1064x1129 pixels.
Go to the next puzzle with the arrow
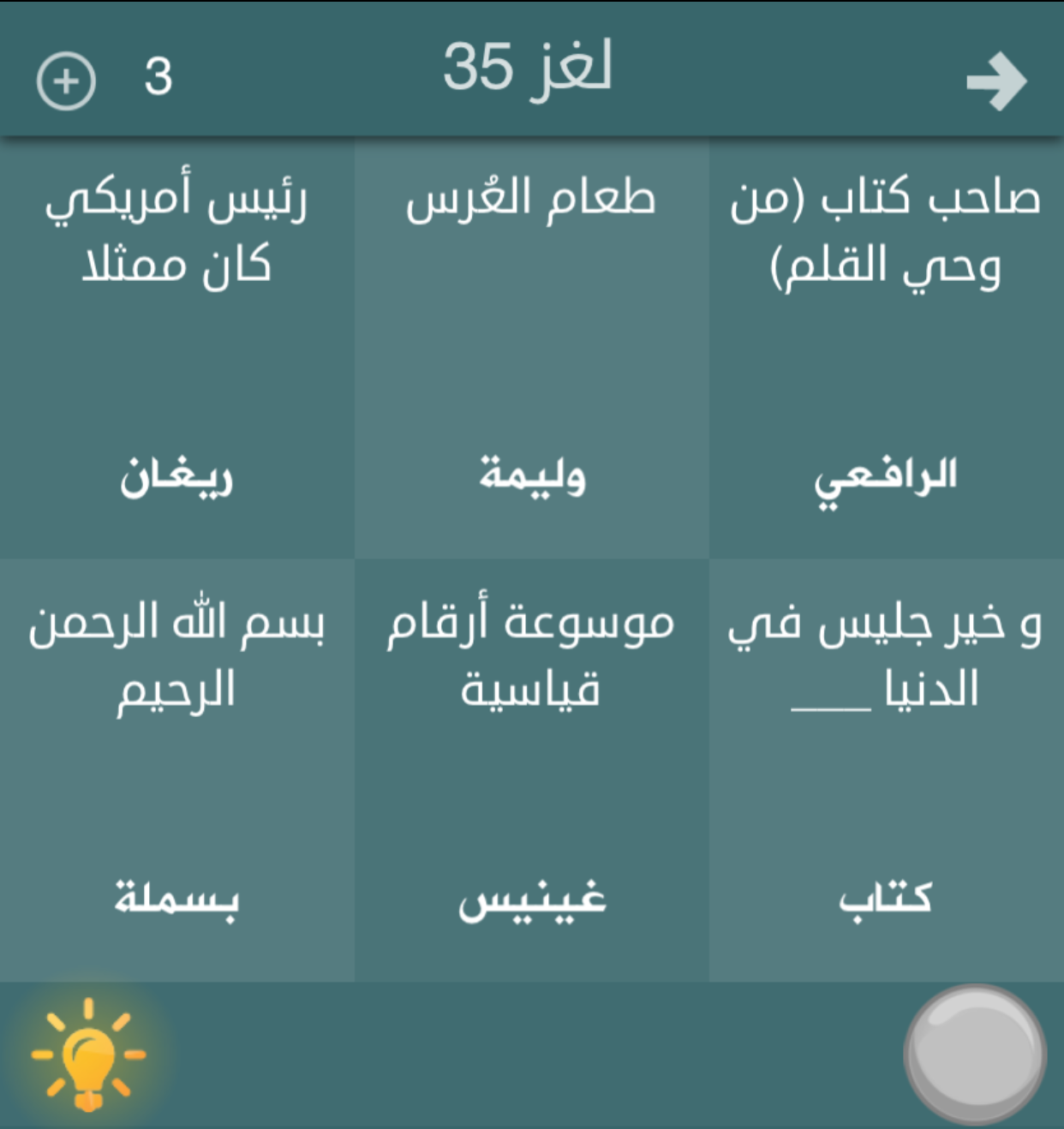(996, 81)
